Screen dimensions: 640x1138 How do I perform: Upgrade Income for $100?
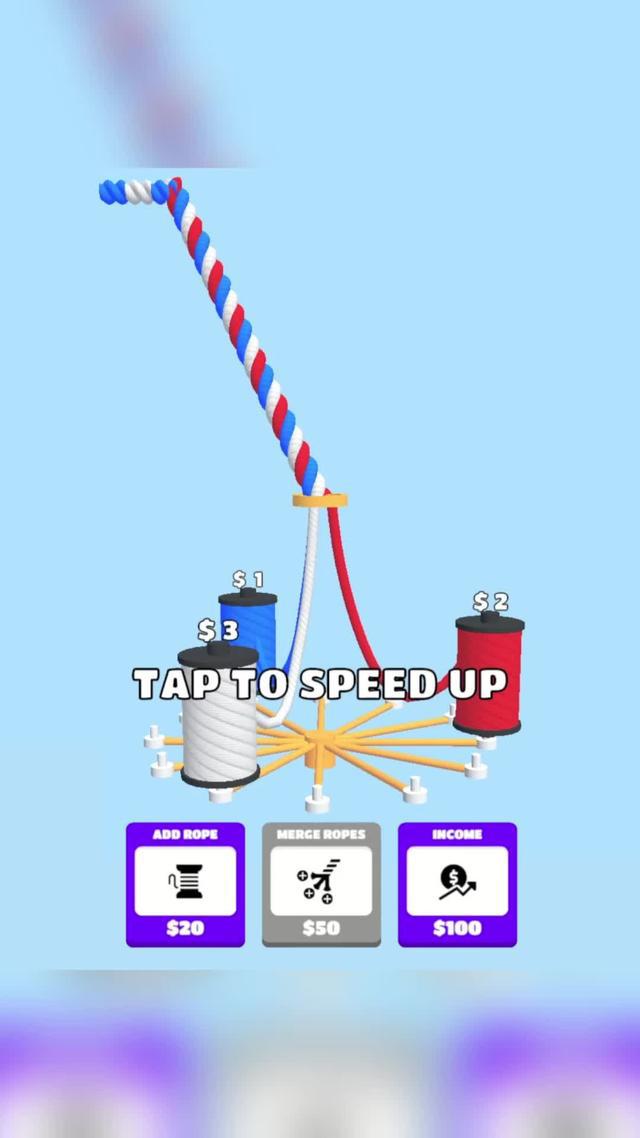pos(457,884)
